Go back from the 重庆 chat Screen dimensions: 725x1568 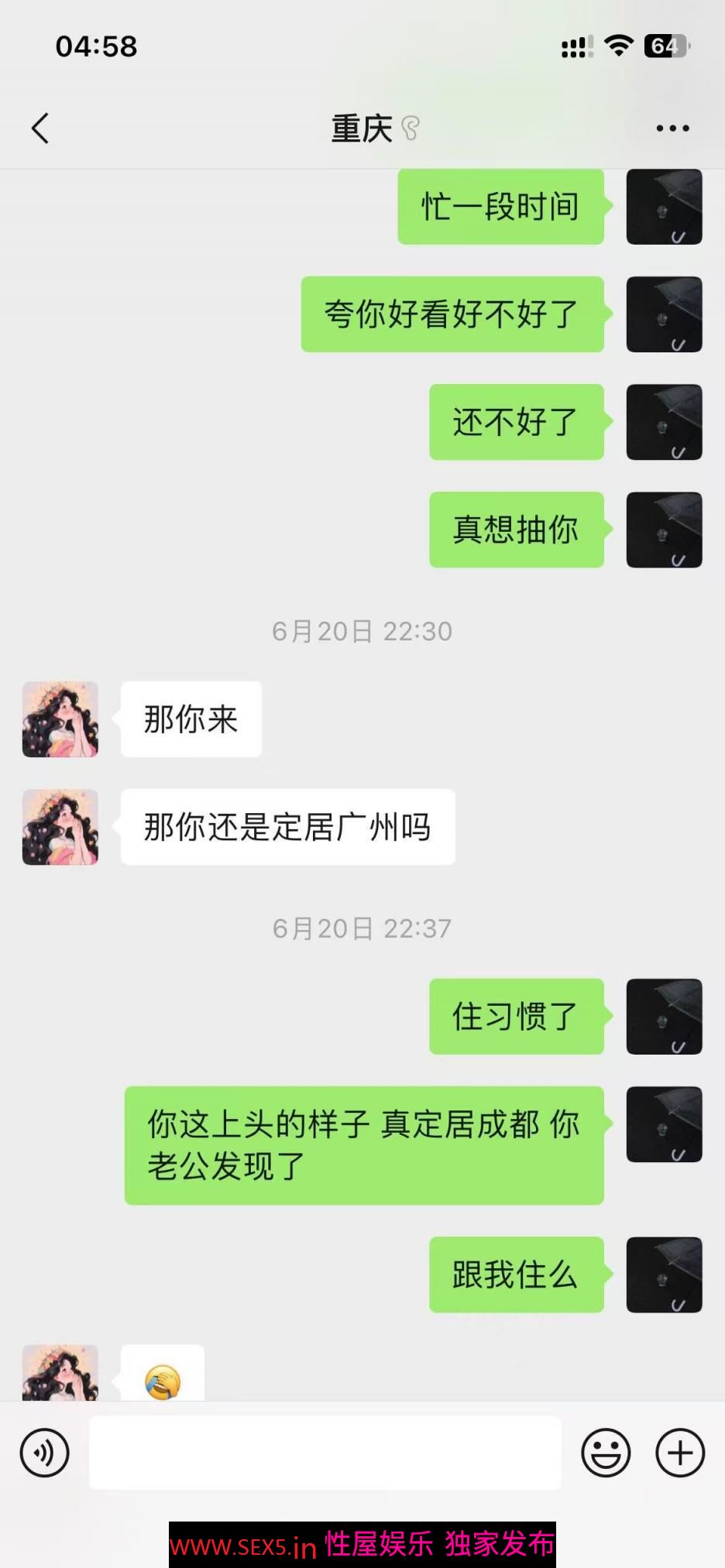(x=40, y=129)
